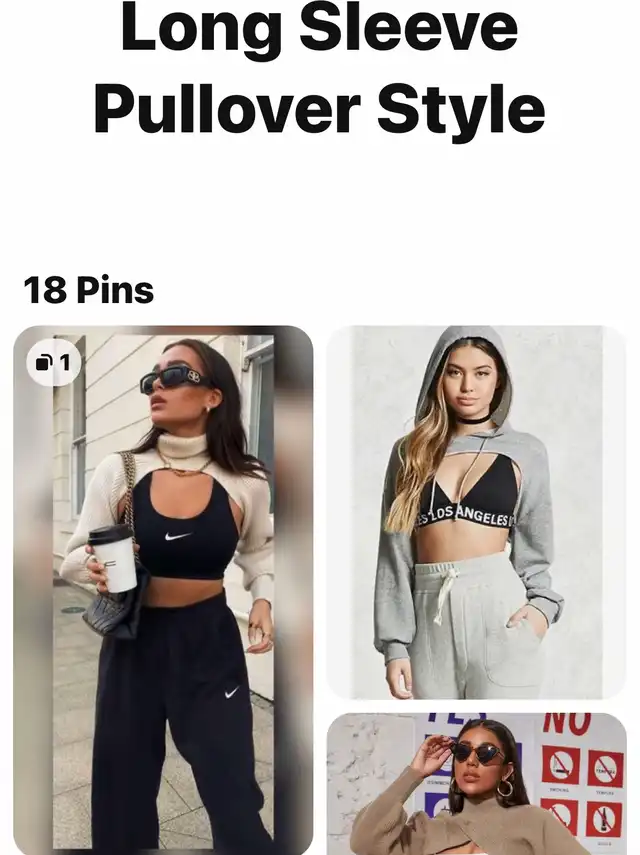This screenshot has height=855, width=640.
Task: Open the pin with heart-shaped sunglasses
Action: pos(476,785)
